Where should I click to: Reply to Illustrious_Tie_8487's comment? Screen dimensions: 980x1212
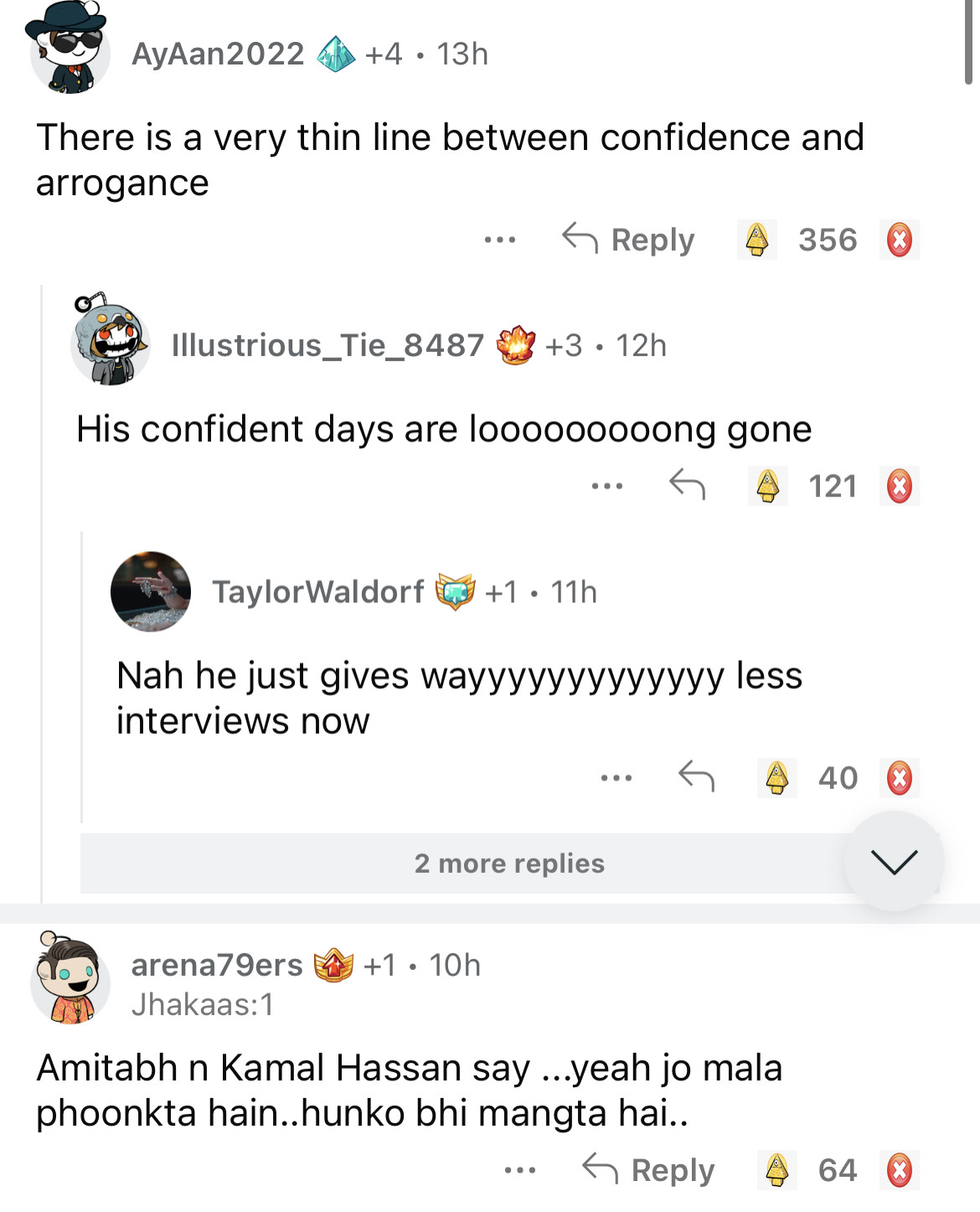click(x=687, y=485)
